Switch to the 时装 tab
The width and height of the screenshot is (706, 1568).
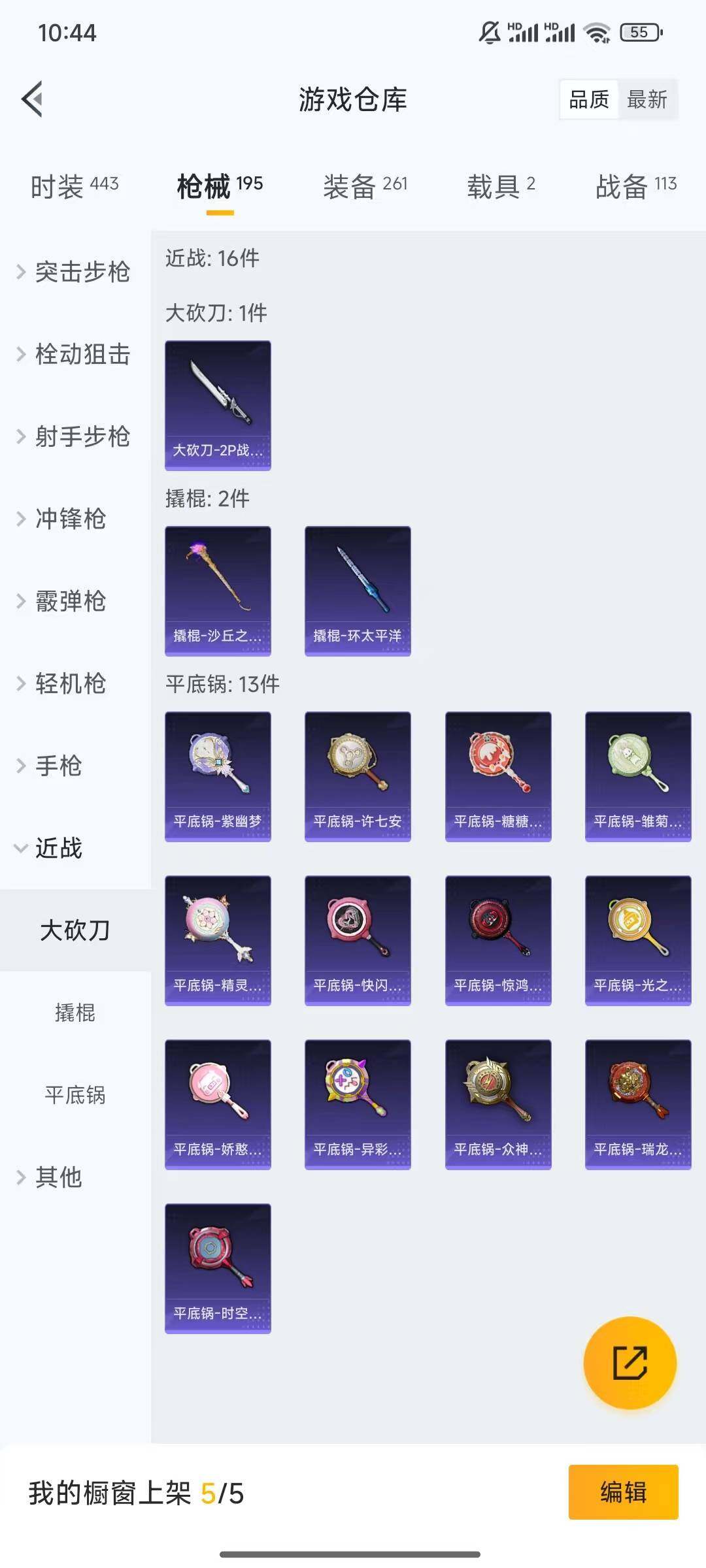point(74,186)
